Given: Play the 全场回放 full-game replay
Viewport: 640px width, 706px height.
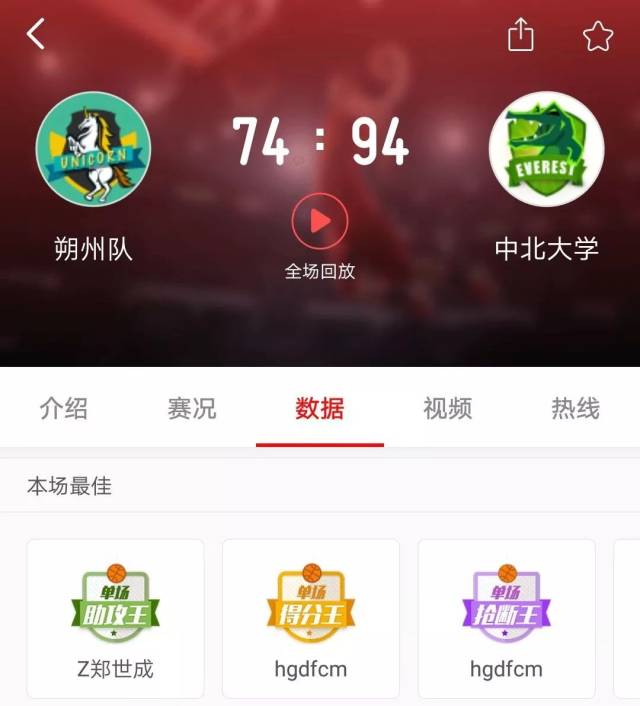Looking at the screenshot, I should click(319, 221).
